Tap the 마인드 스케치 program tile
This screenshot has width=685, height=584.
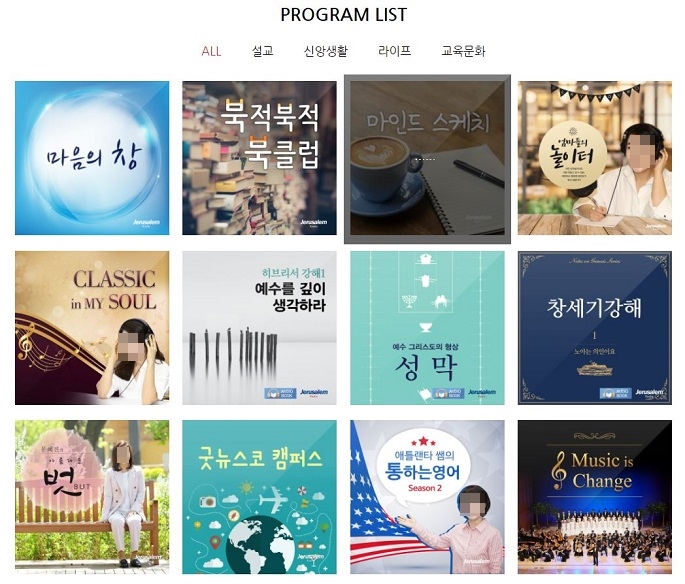pos(427,159)
